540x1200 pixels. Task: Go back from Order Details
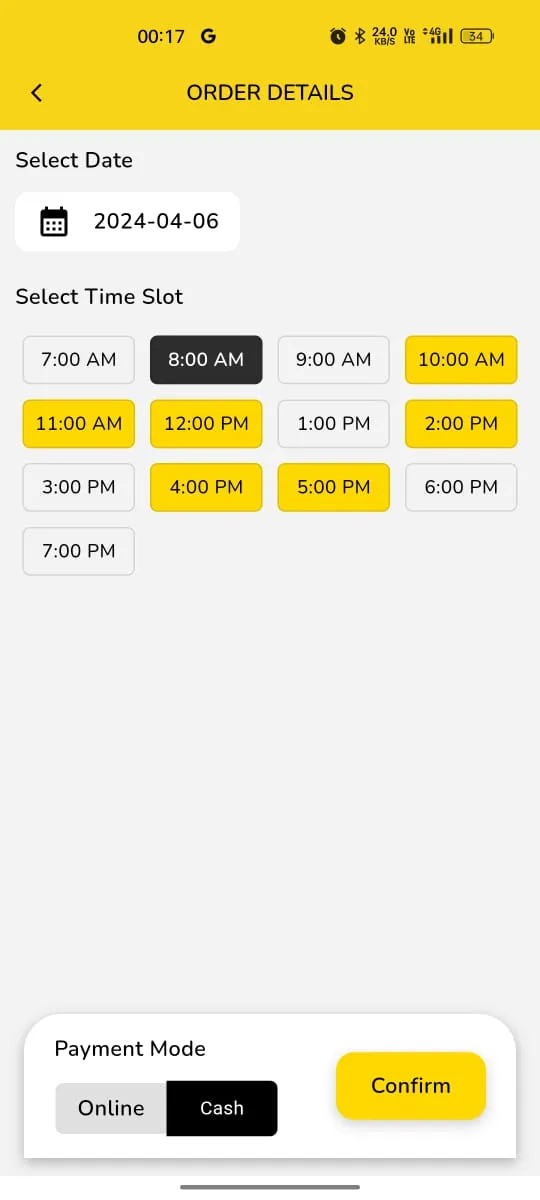37,93
